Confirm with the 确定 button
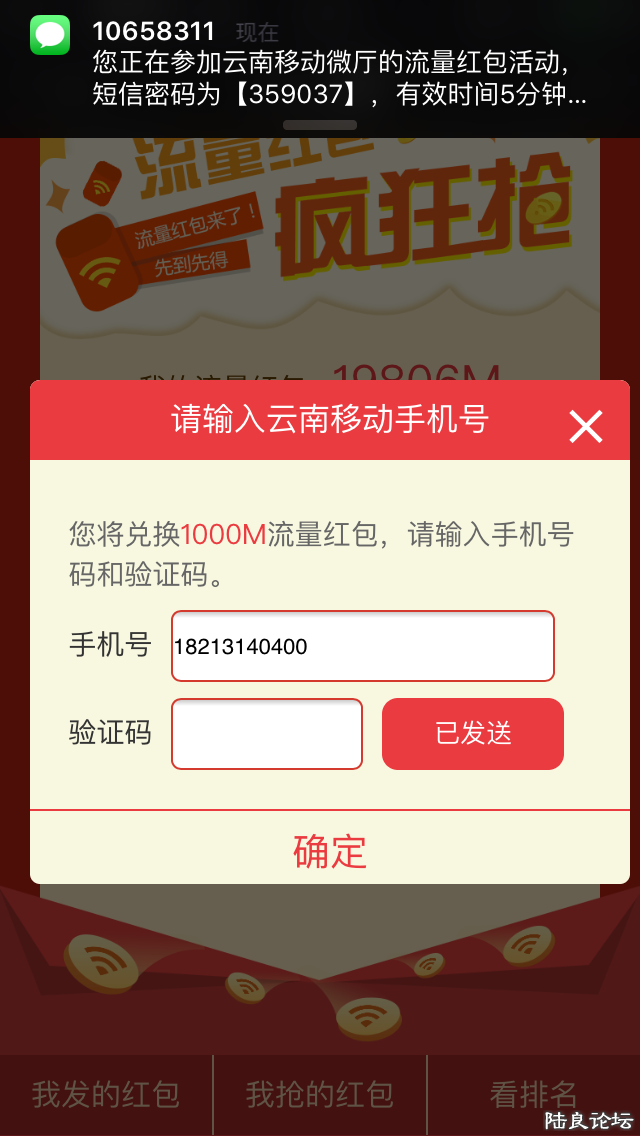This screenshot has height=1136, width=640. pos(330,851)
